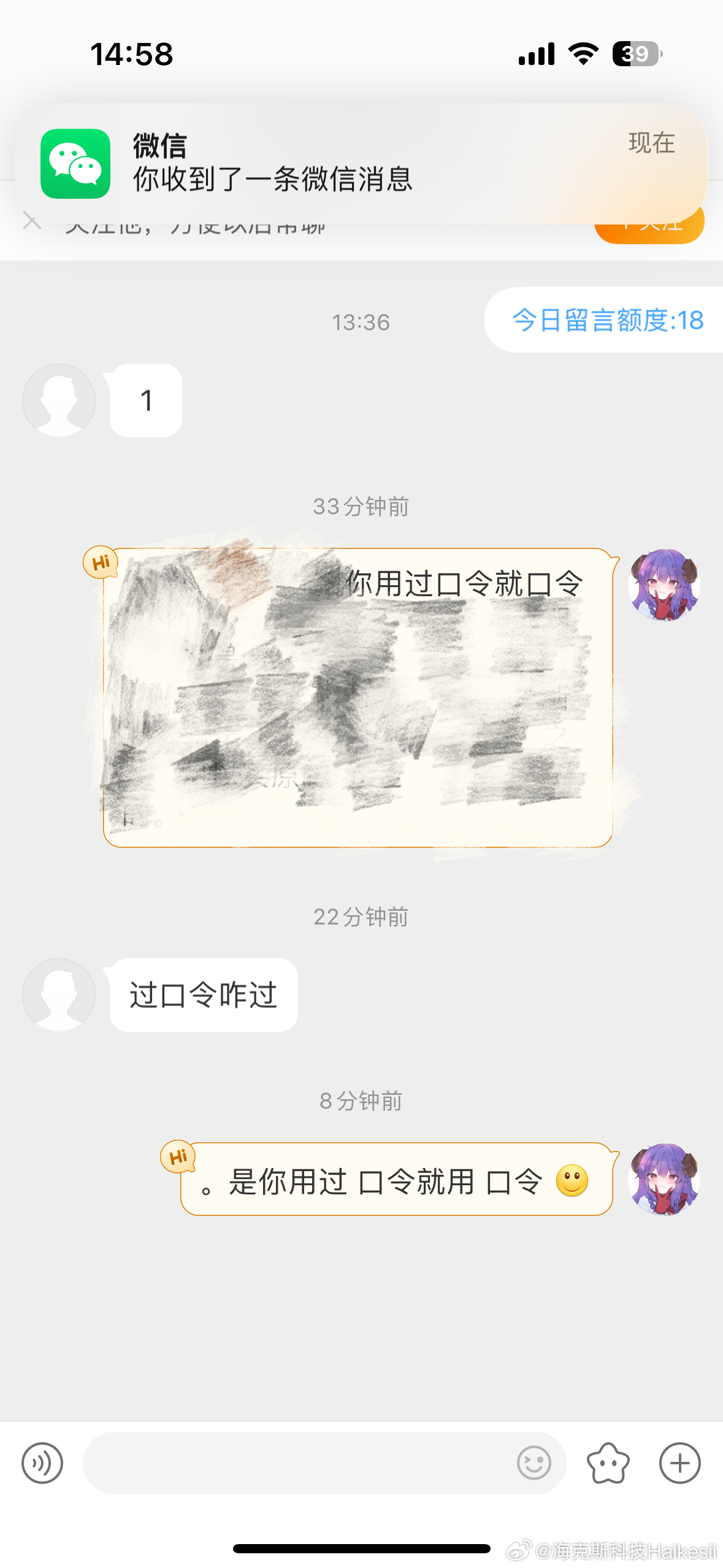Screen dimensions: 723x1568
Task: Open the star face sticker icon
Action: coord(608,1463)
